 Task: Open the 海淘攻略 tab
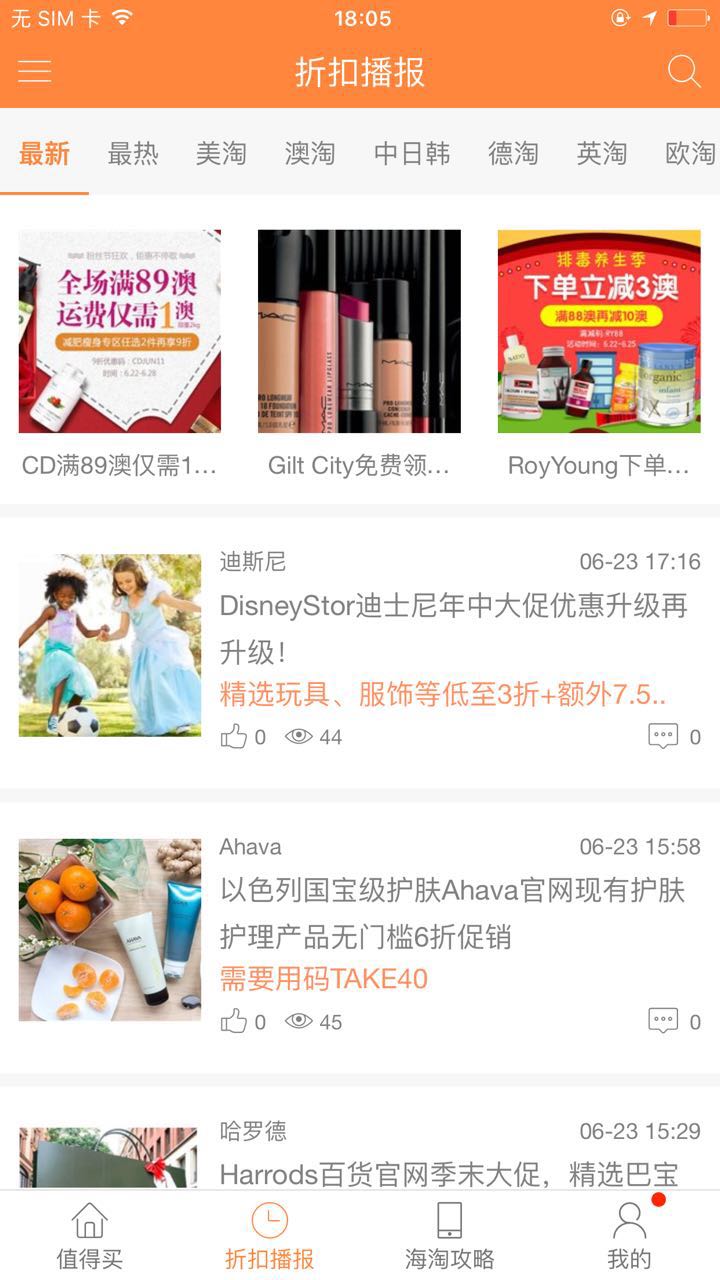450,1236
